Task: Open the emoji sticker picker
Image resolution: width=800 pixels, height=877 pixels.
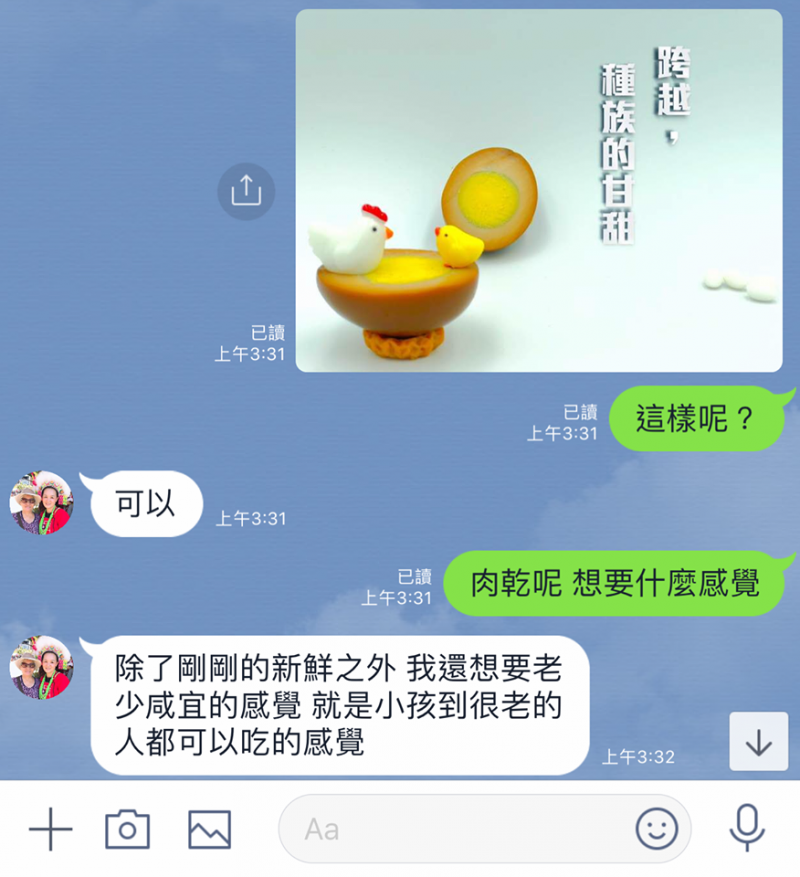Action: [657, 829]
